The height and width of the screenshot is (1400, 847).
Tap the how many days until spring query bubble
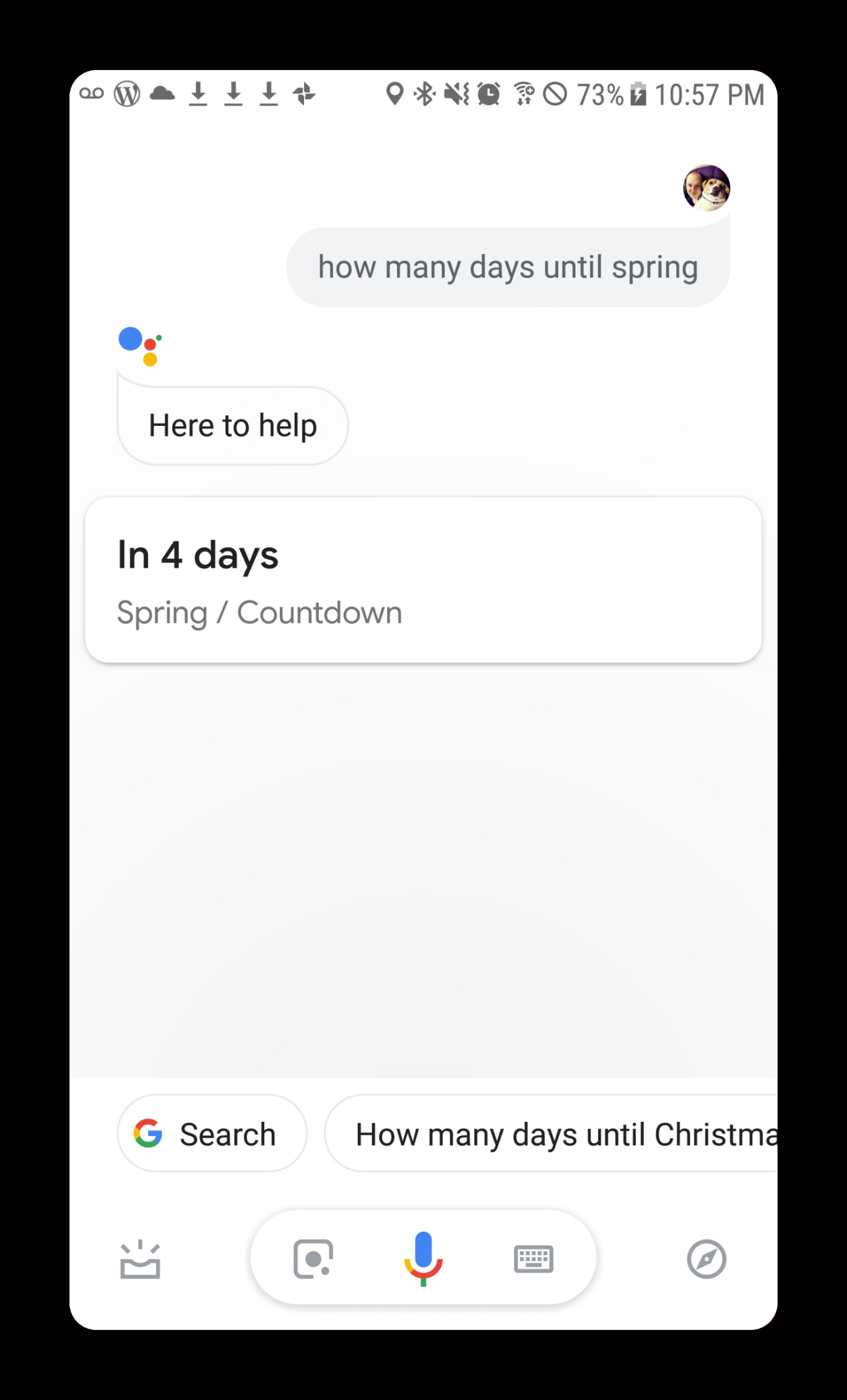[x=508, y=267]
